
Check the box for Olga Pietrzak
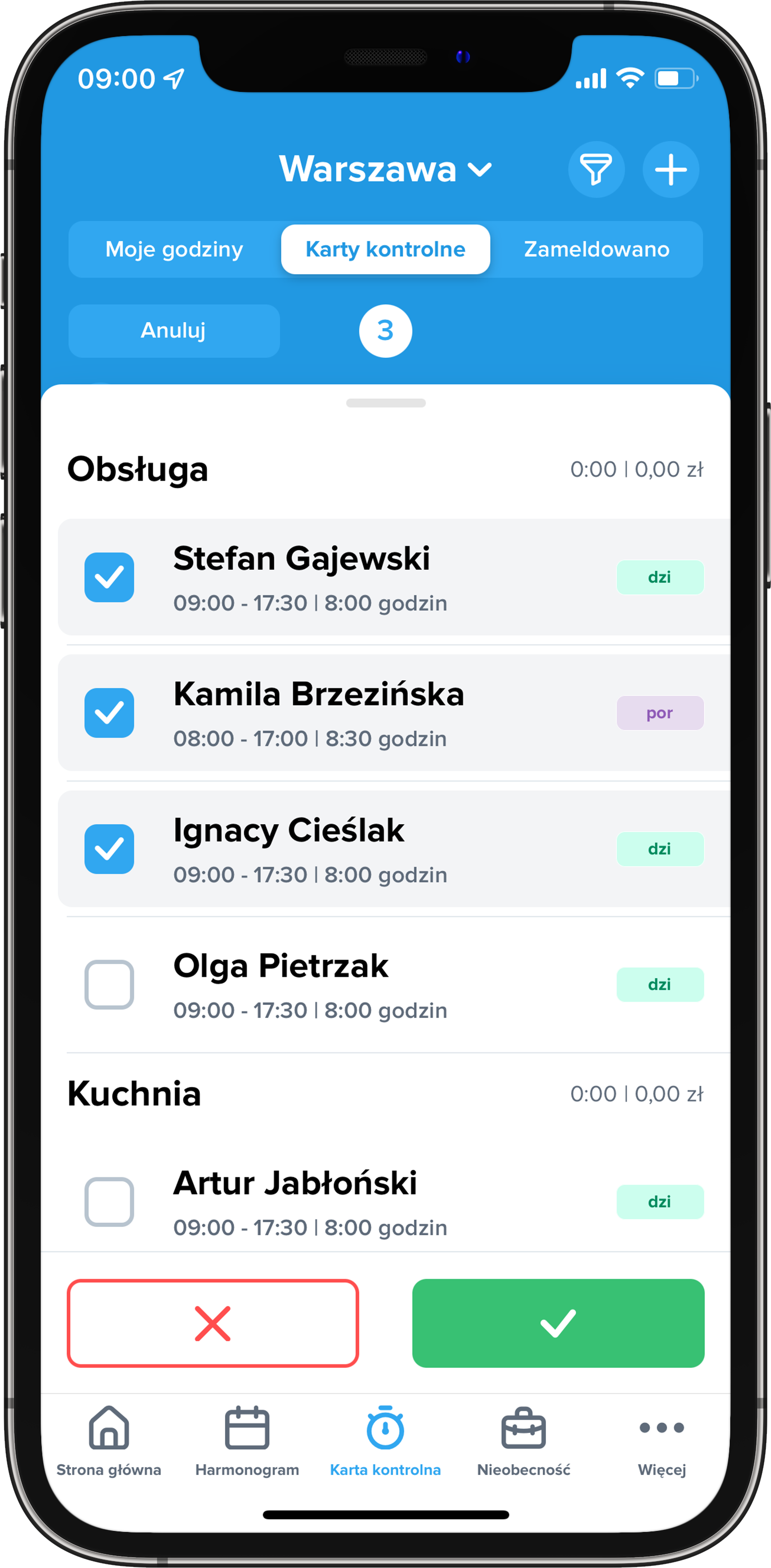pyautogui.click(x=109, y=984)
